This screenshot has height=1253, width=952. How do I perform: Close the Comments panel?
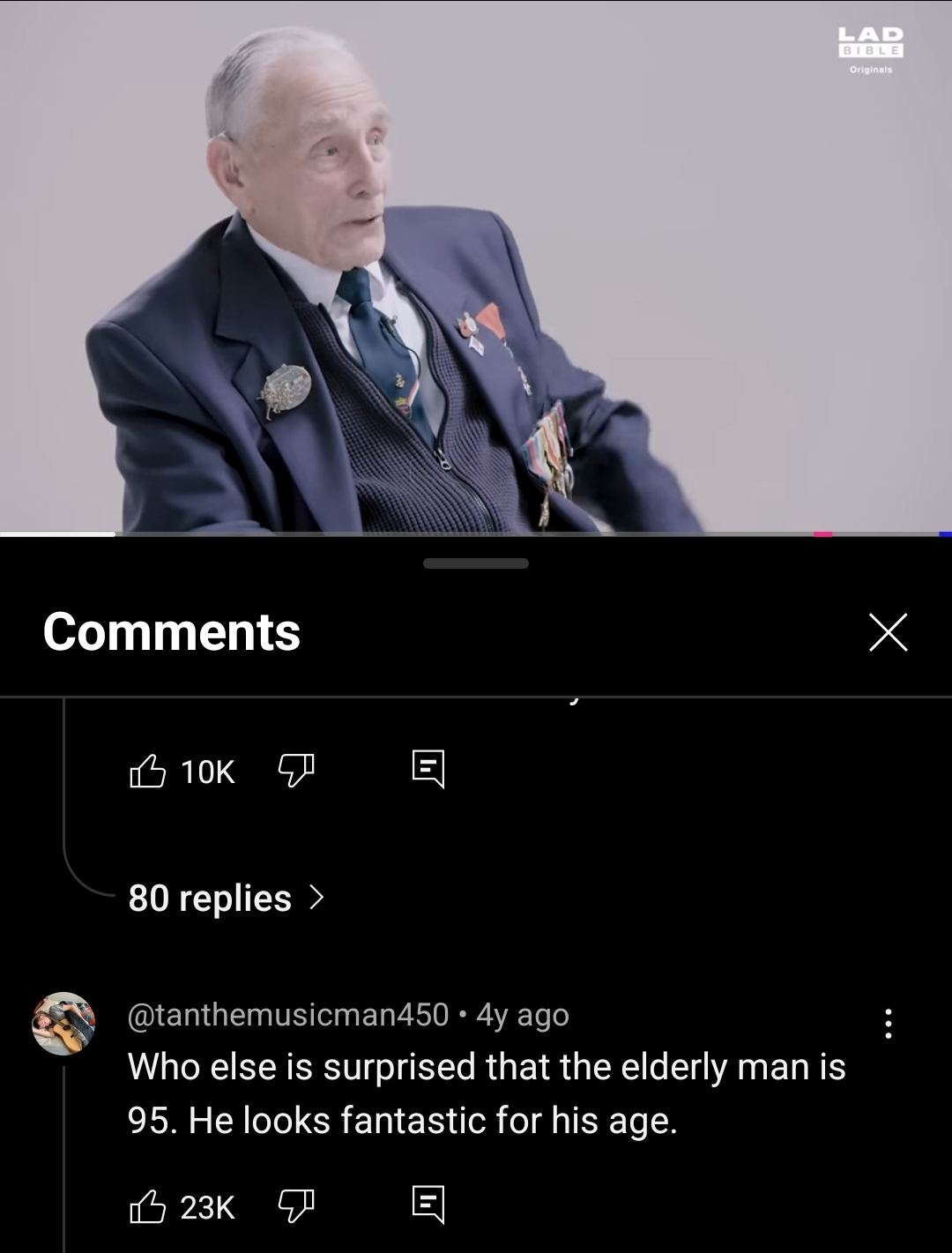[x=888, y=631]
